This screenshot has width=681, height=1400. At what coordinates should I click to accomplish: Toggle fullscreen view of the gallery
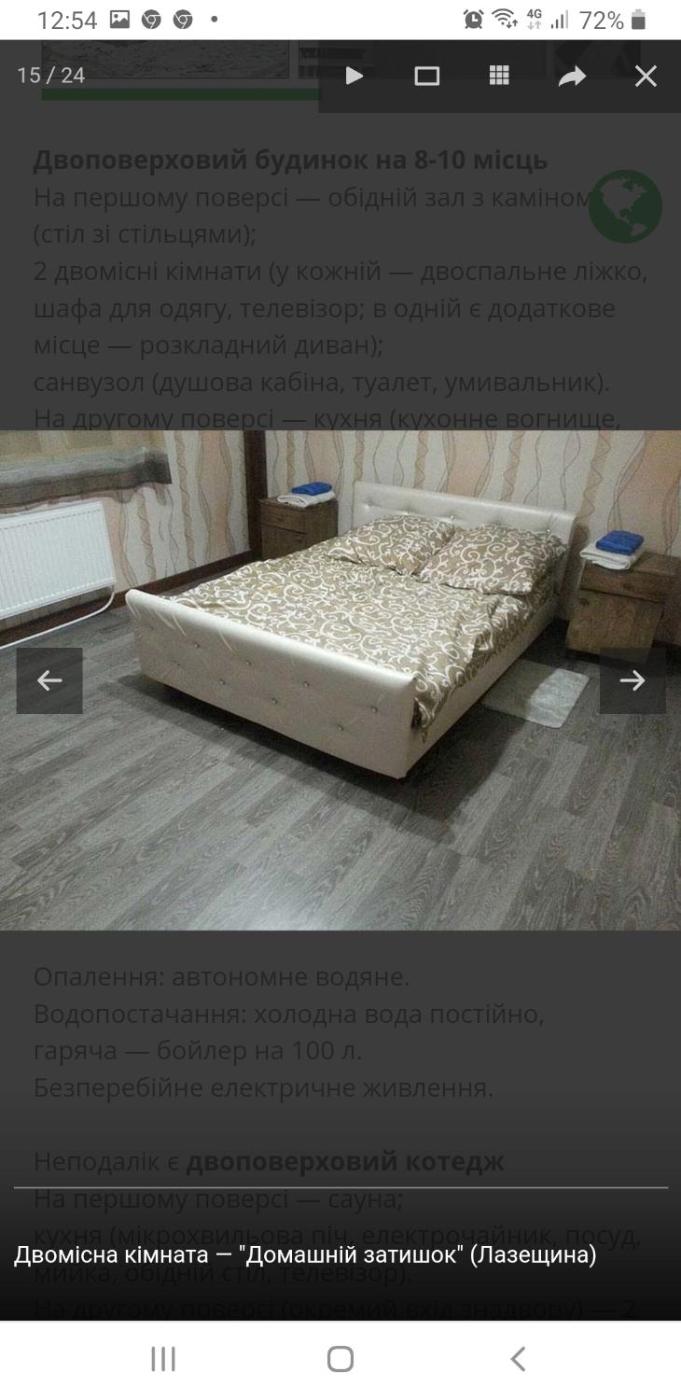click(427, 76)
